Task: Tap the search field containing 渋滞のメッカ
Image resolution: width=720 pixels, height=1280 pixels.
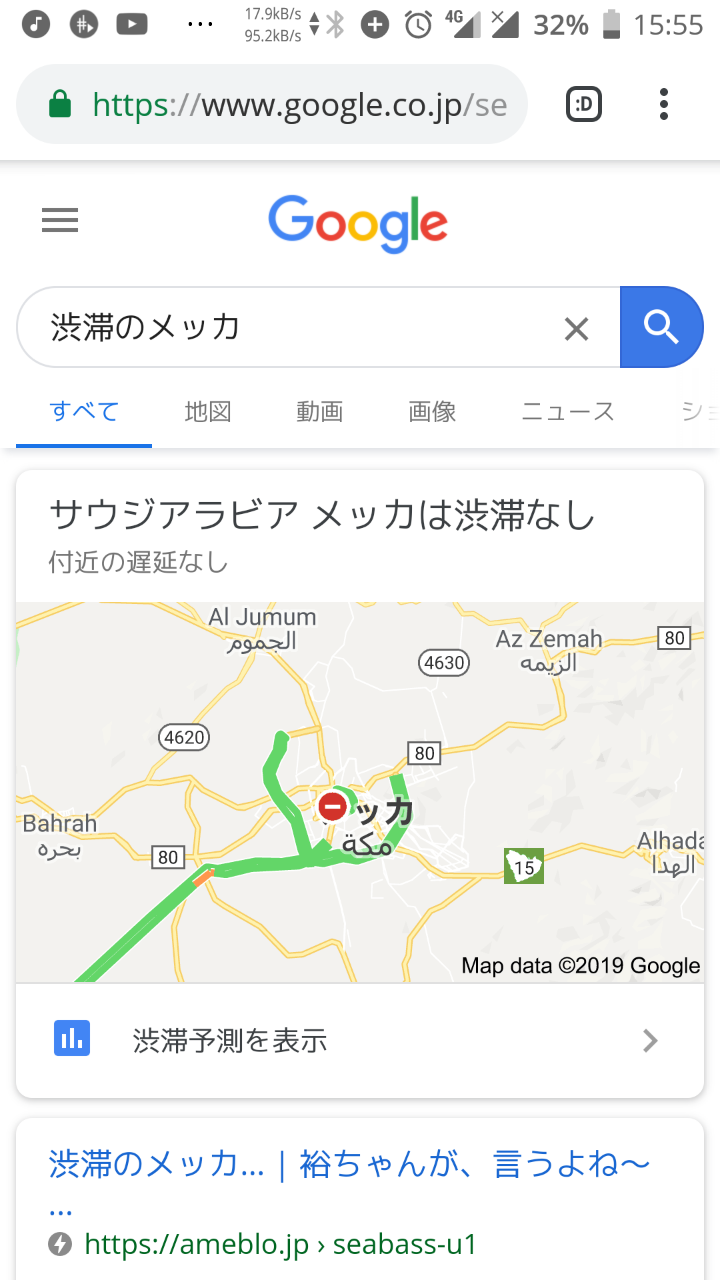Action: 290,327
